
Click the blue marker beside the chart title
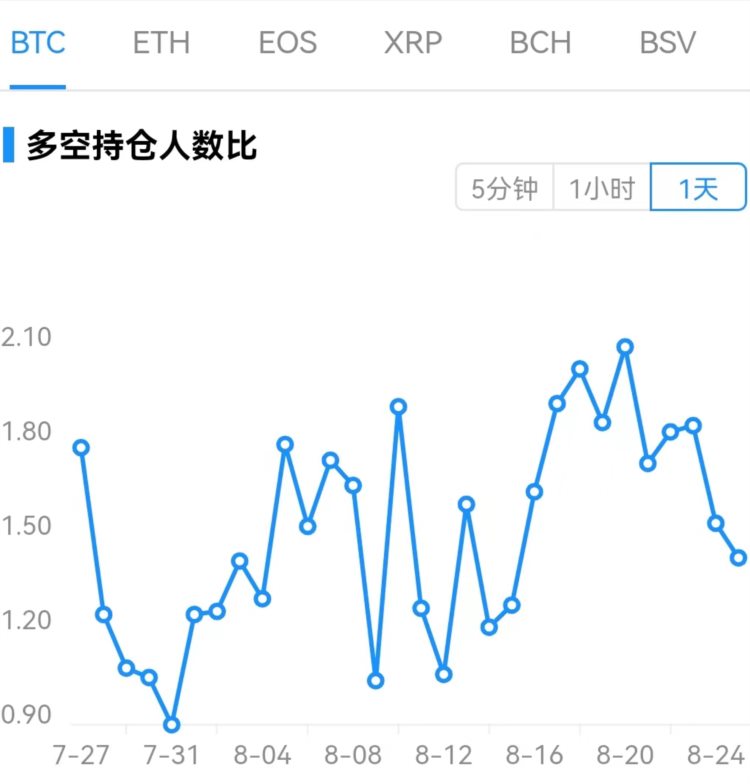11,144
